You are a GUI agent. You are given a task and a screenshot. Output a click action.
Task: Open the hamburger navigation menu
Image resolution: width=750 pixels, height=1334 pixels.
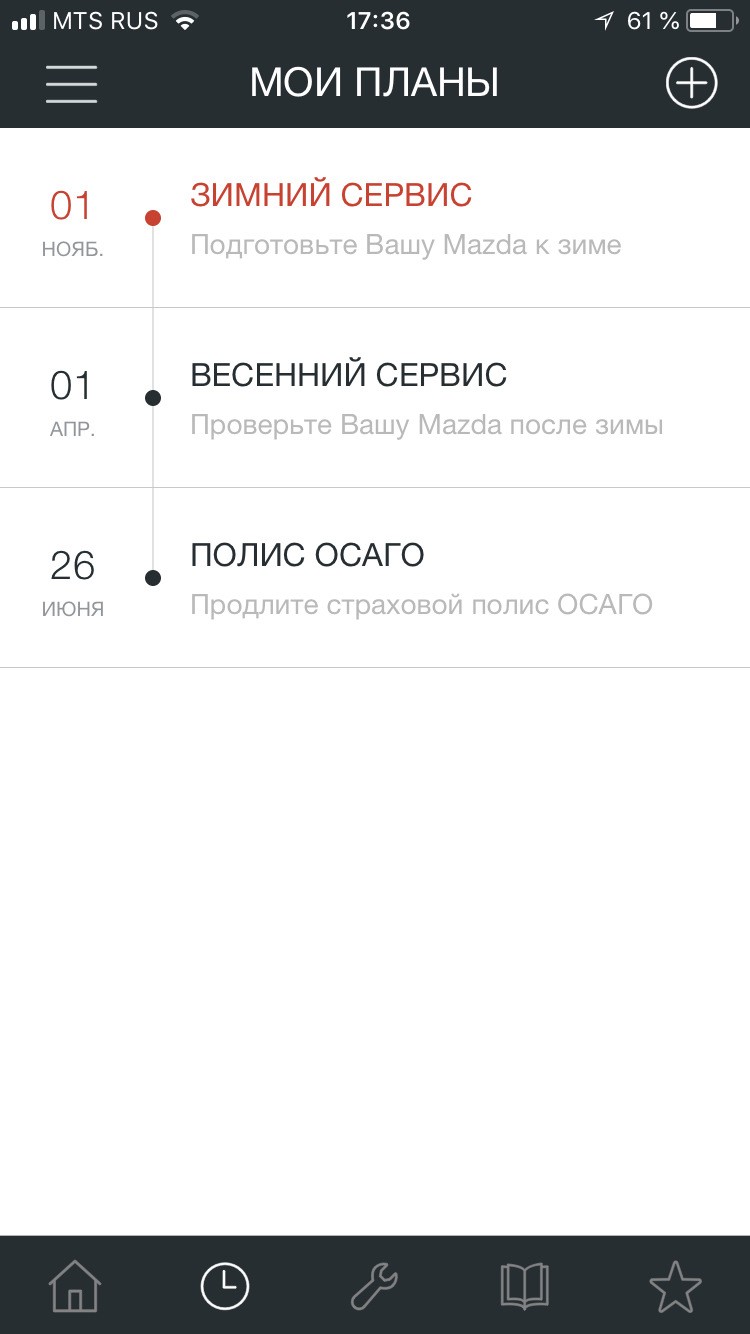[x=71, y=84]
